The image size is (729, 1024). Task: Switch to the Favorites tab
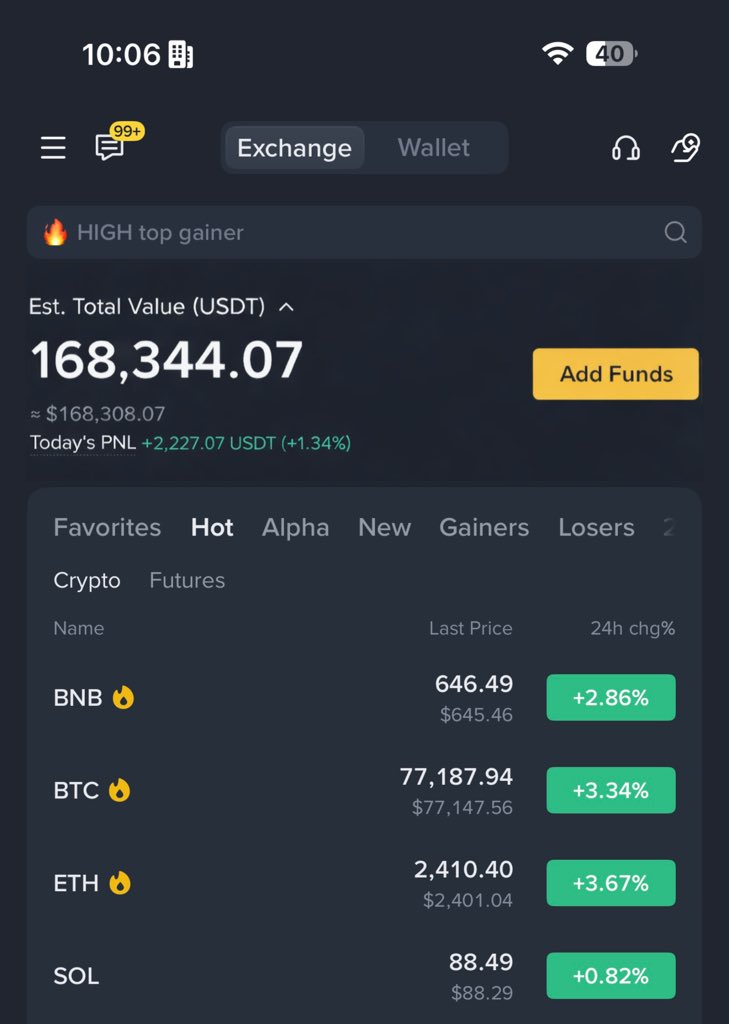107,527
